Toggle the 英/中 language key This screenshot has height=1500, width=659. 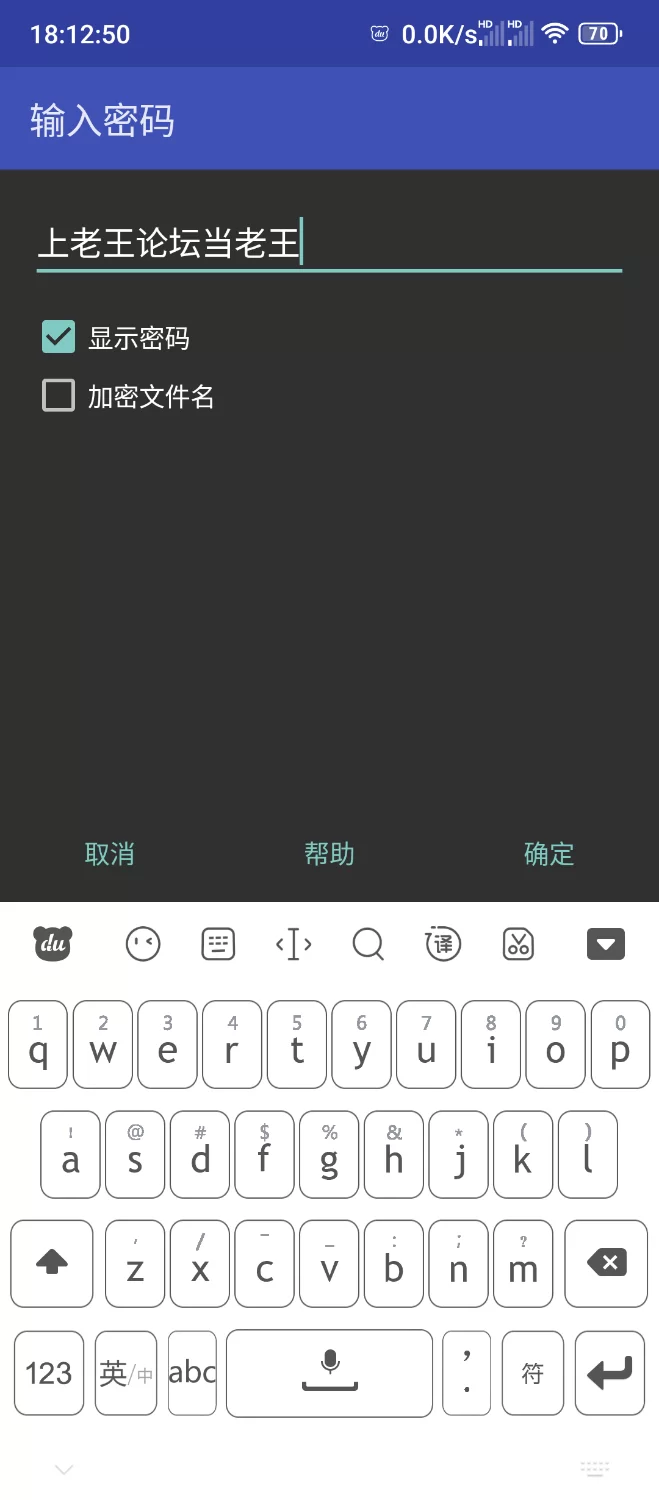tap(126, 1373)
